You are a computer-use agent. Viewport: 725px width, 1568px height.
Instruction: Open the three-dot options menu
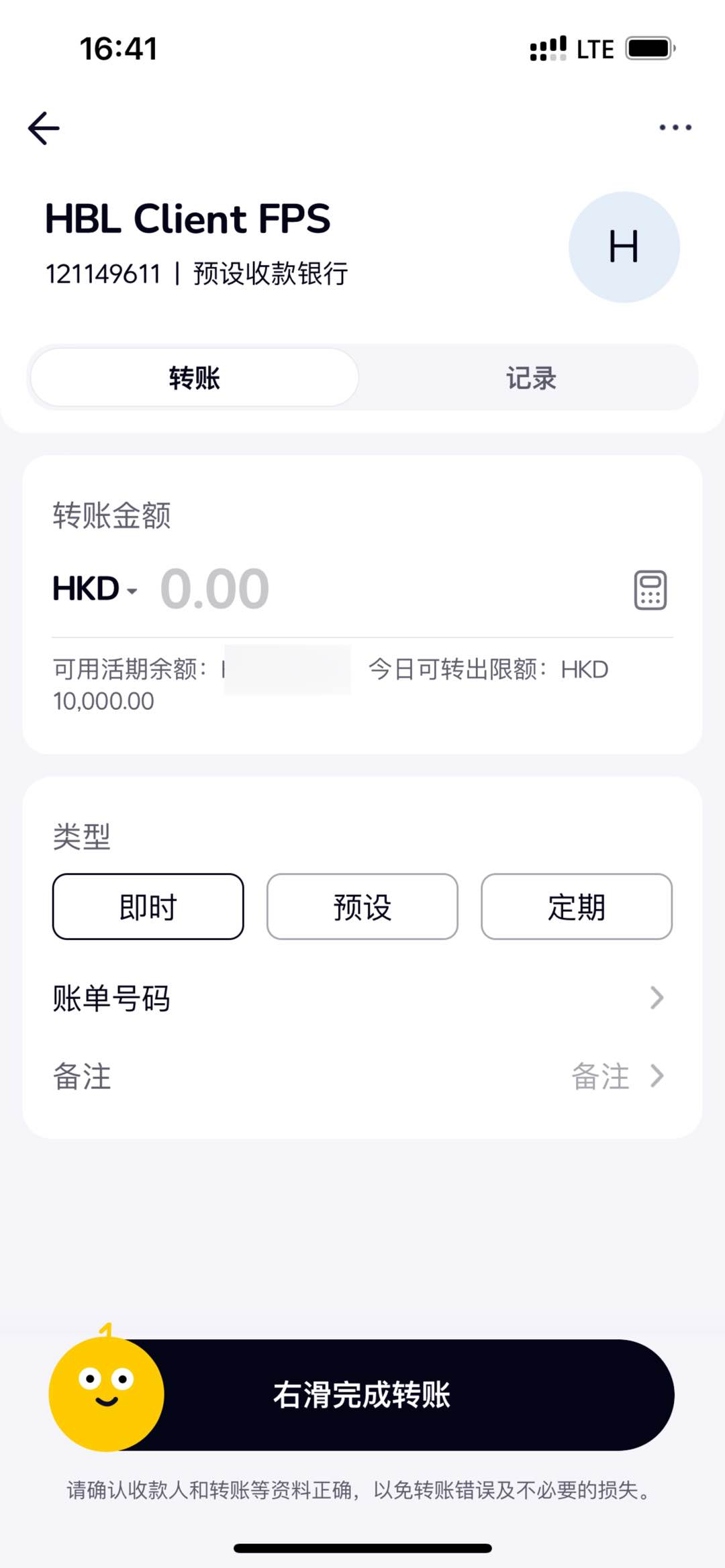(x=674, y=127)
